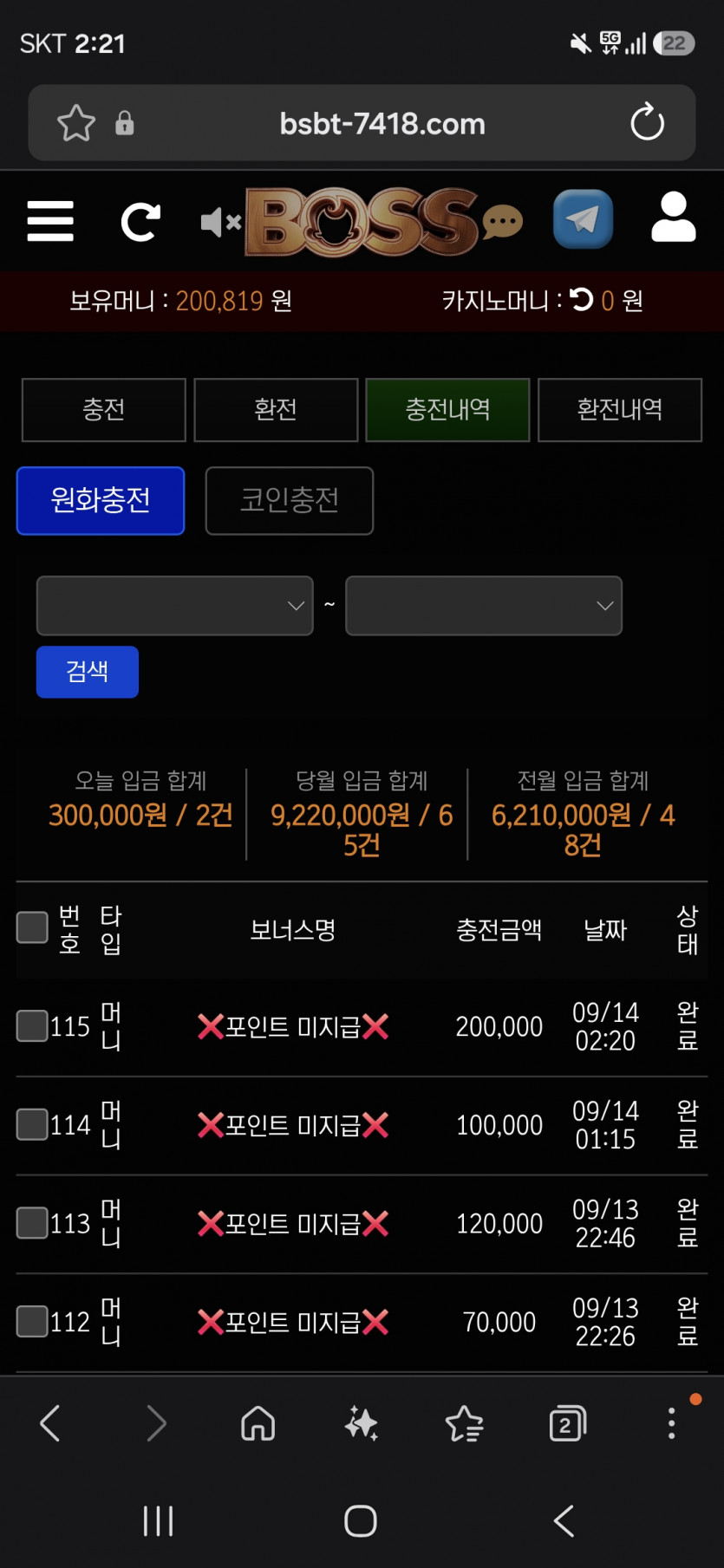The height and width of the screenshot is (1568, 724).
Task: Check the select-all box in table header
Action: [x=32, y=927]
